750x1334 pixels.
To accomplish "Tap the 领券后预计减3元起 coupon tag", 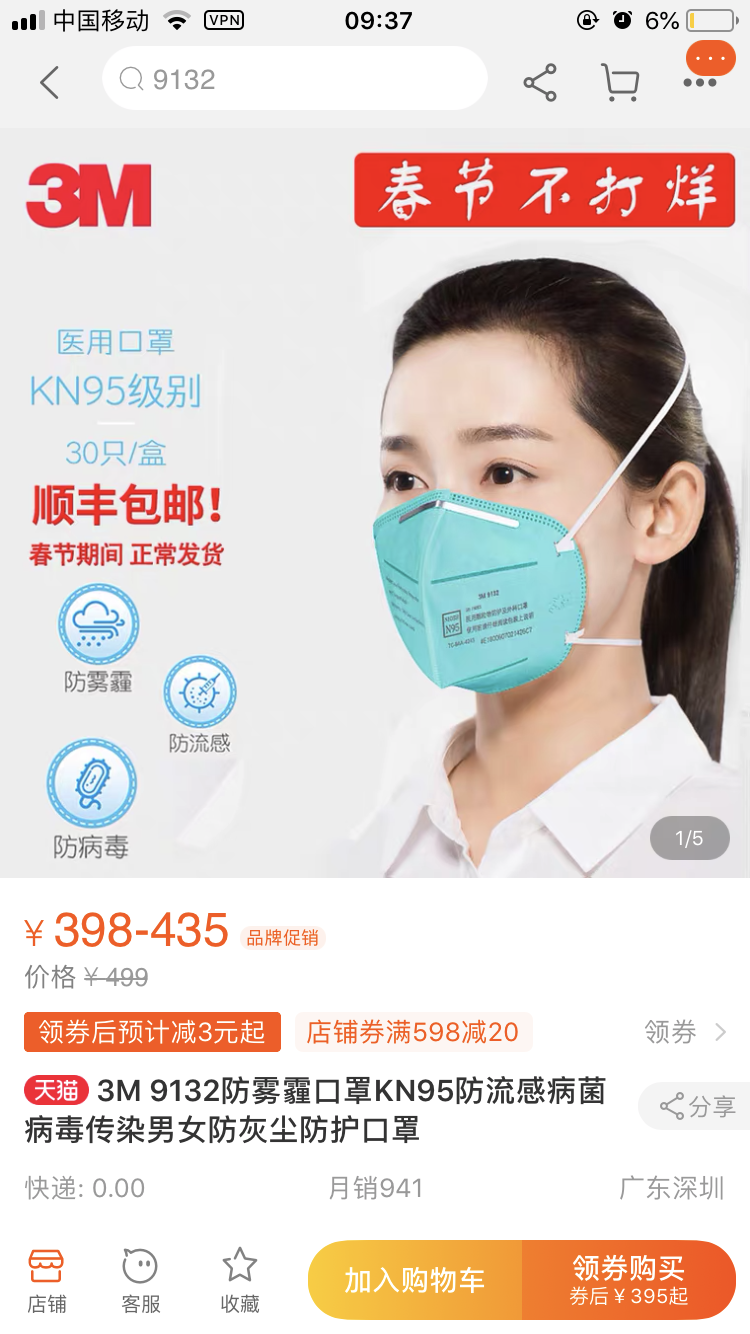I will [x=152, y=1032].
